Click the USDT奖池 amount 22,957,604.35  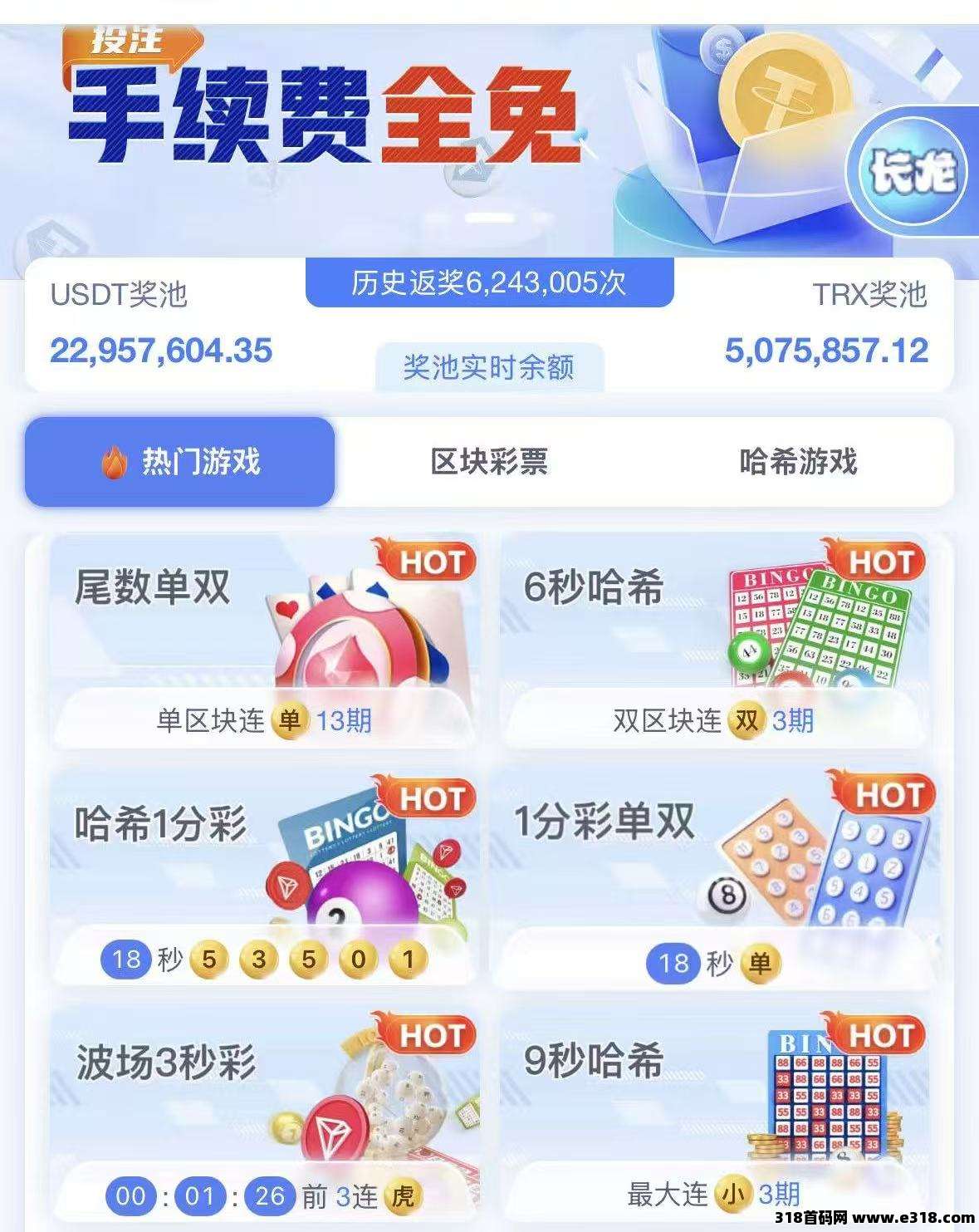[x=160, y=350]
